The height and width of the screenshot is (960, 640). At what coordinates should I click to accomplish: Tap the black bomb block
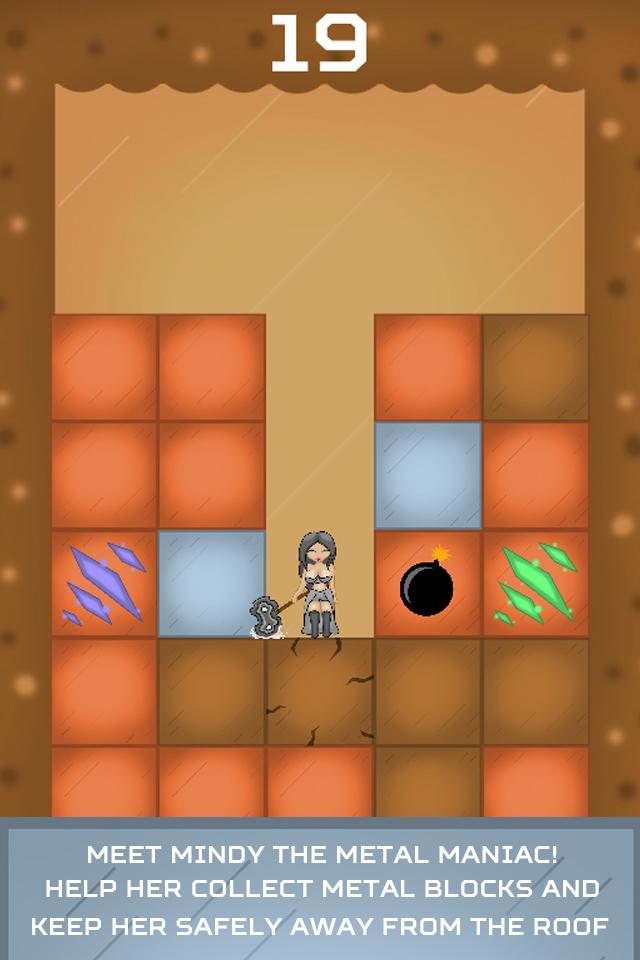(427, 585)
